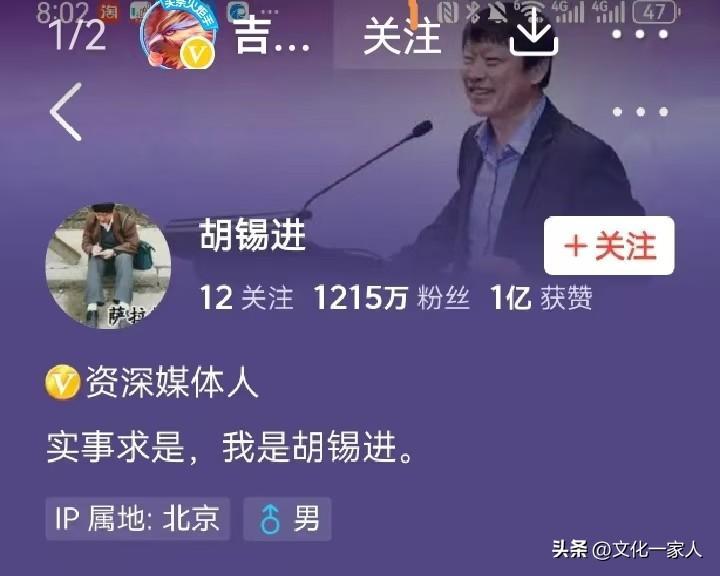
Task: Open the uploader's avatar profile
Action: tap(178, 35)
